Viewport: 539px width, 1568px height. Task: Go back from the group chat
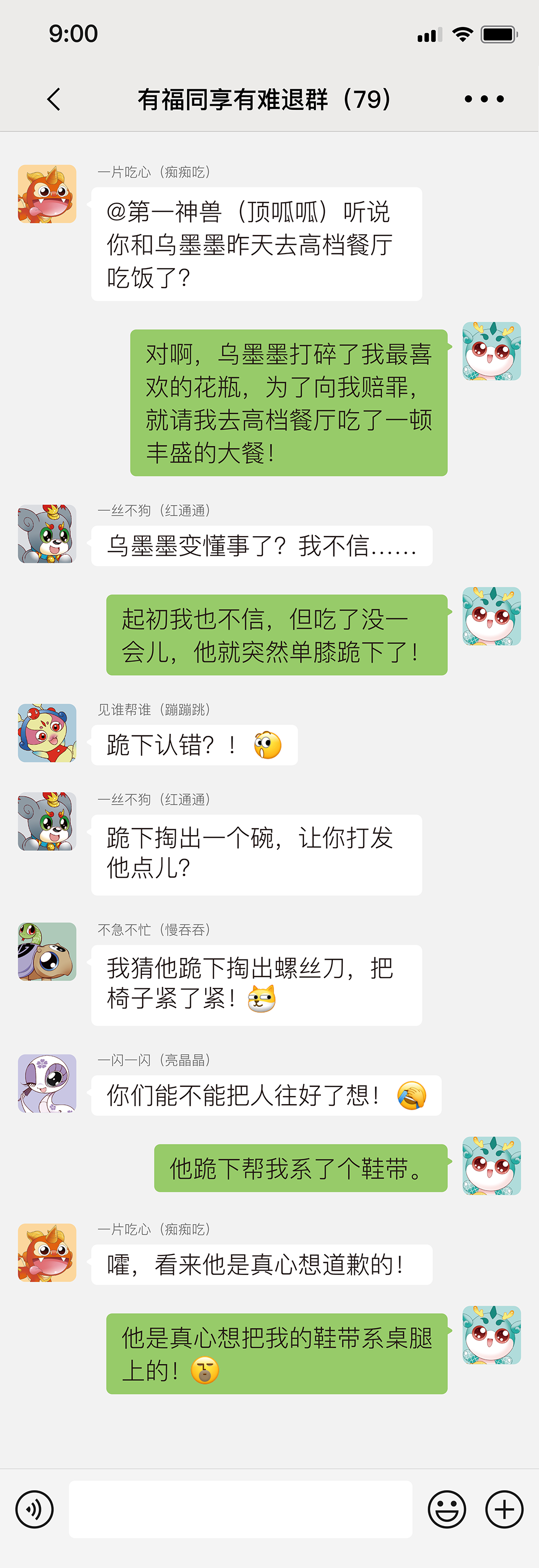coord(53,99)
